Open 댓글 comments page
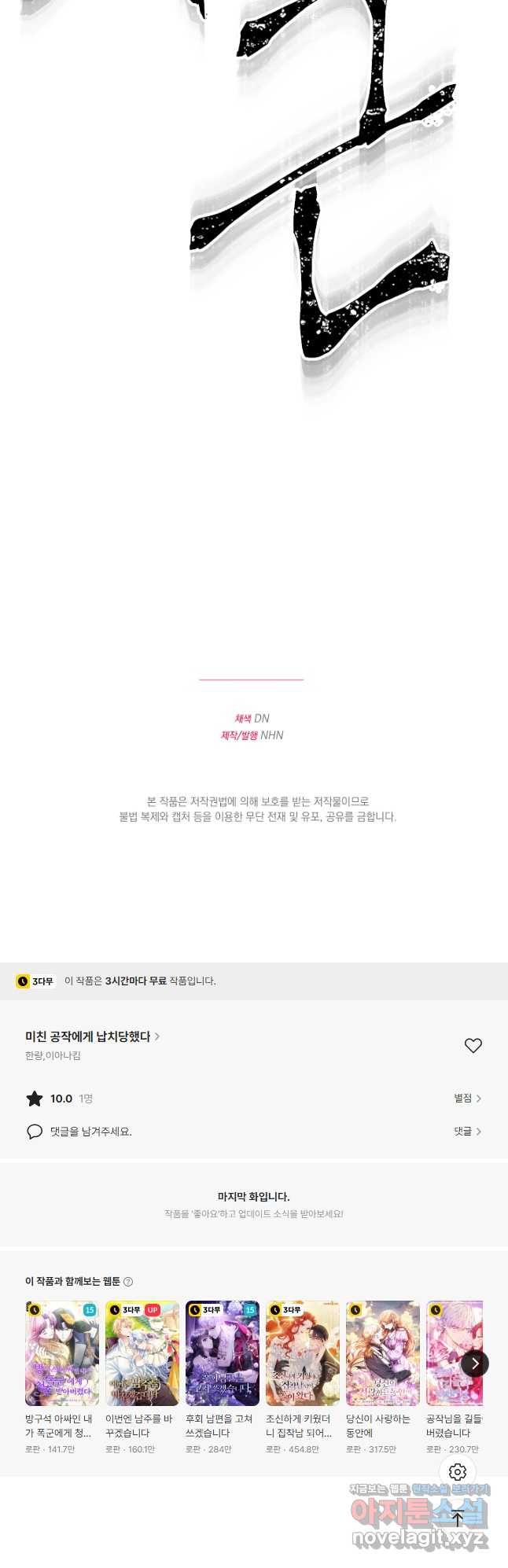Image resolution: width=508 pixels, height=1568 pixels. click(467, 1131)
